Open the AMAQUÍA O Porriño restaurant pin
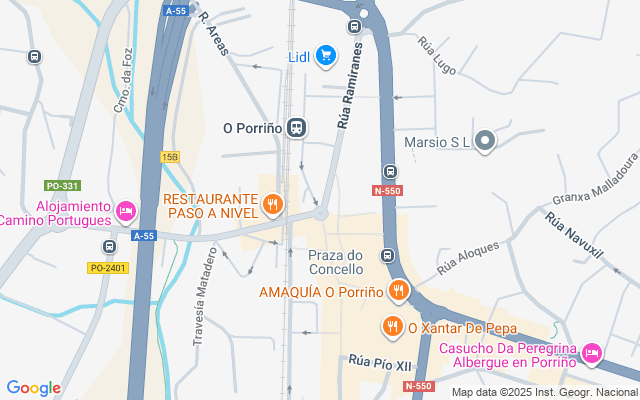This screenshot has width=640, height=400. 398,291
